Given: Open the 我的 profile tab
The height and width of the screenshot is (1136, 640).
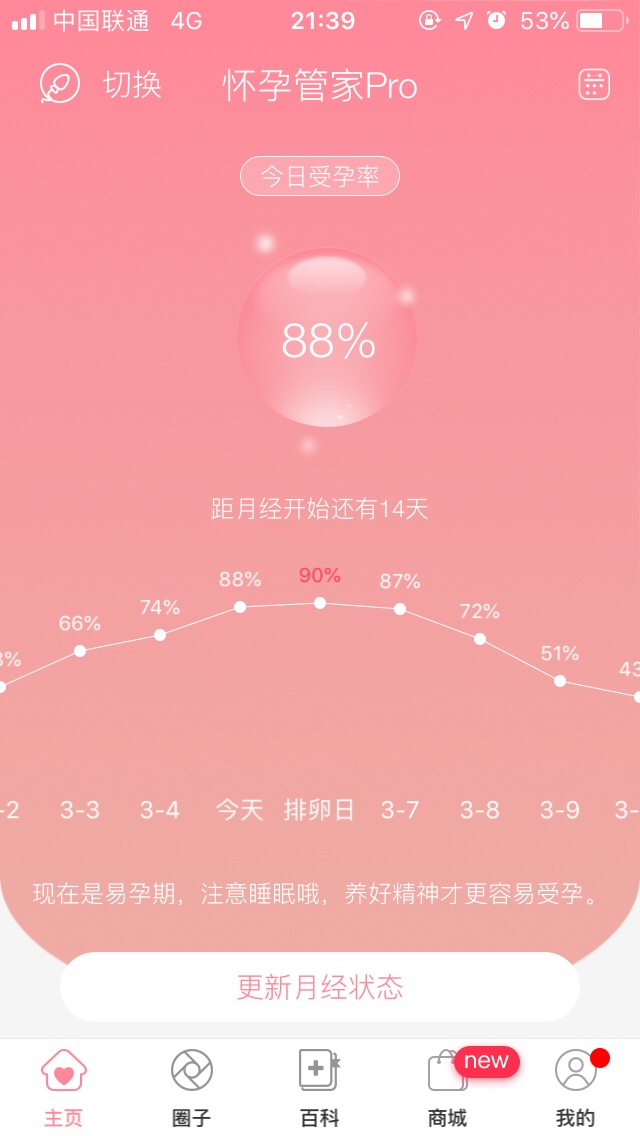Looking at the screenshot, I should (575, 1088).
